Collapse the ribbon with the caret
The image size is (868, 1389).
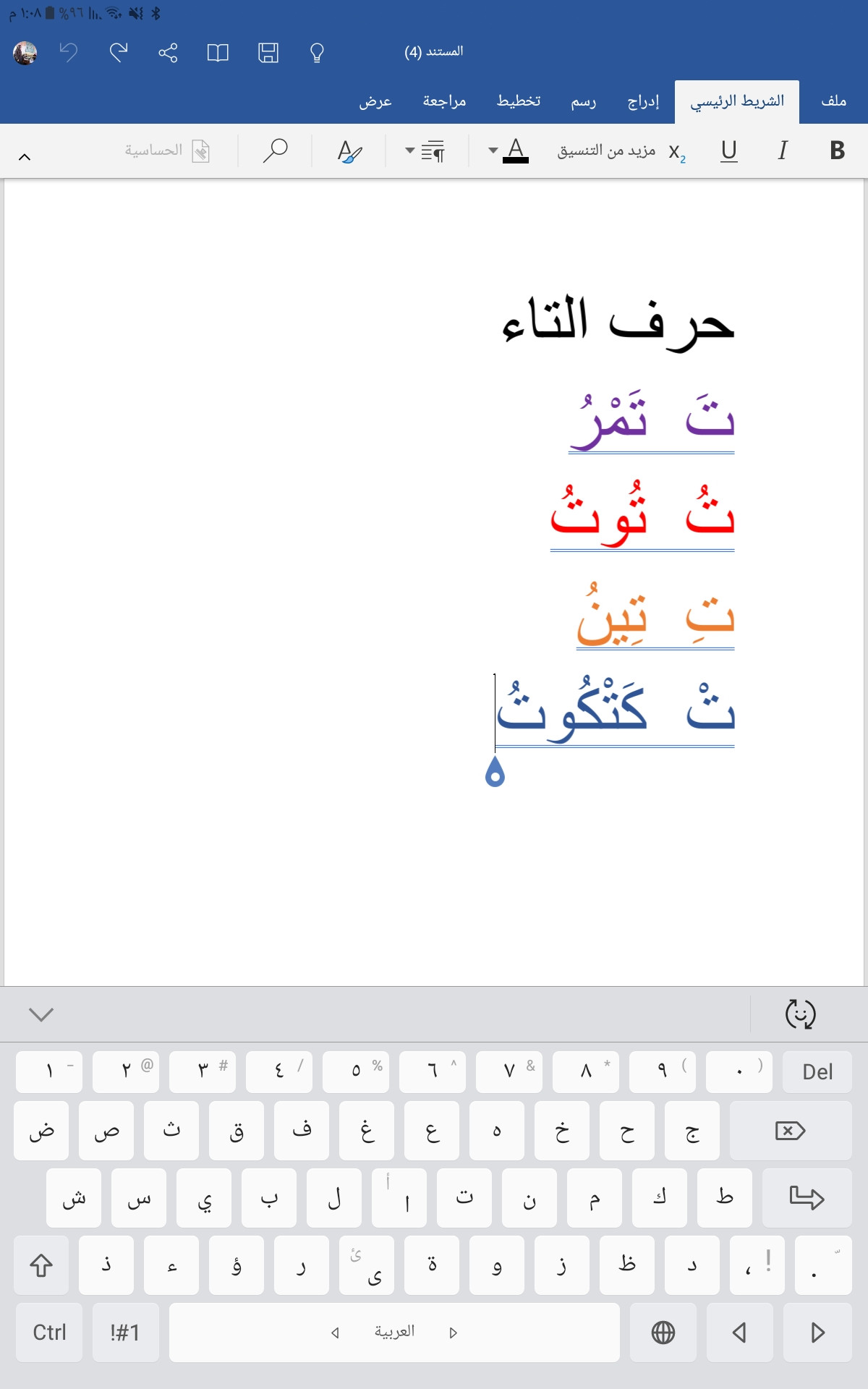(25, 157)
